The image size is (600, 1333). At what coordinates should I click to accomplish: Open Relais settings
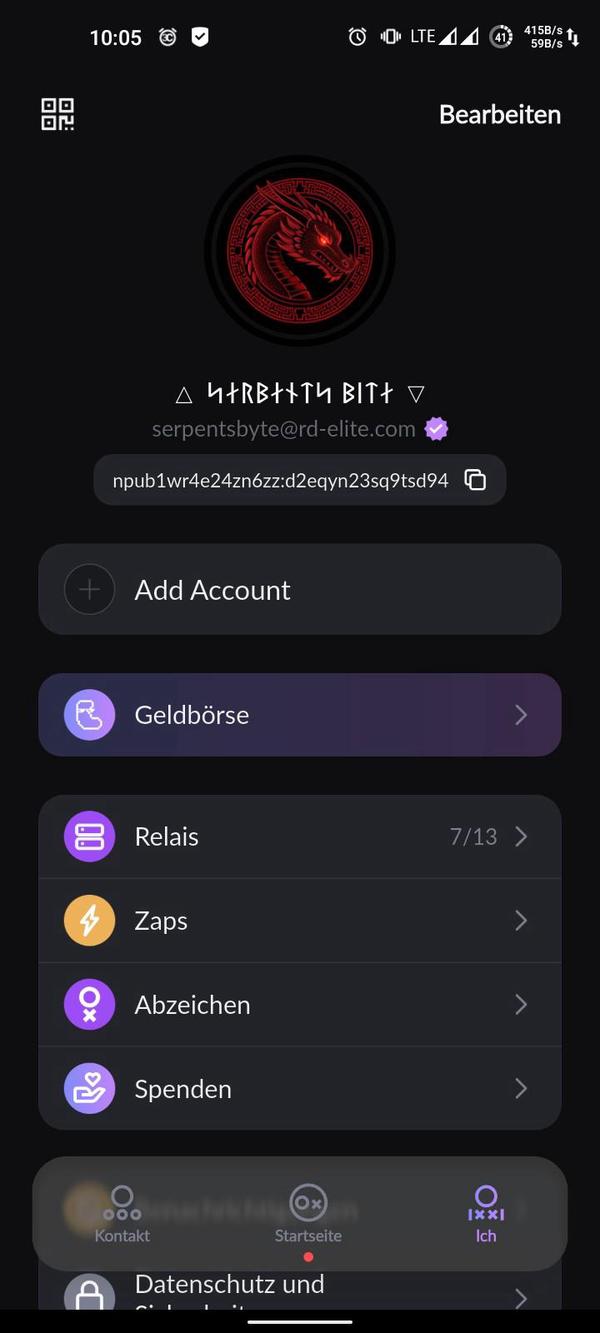pos(300,836)
